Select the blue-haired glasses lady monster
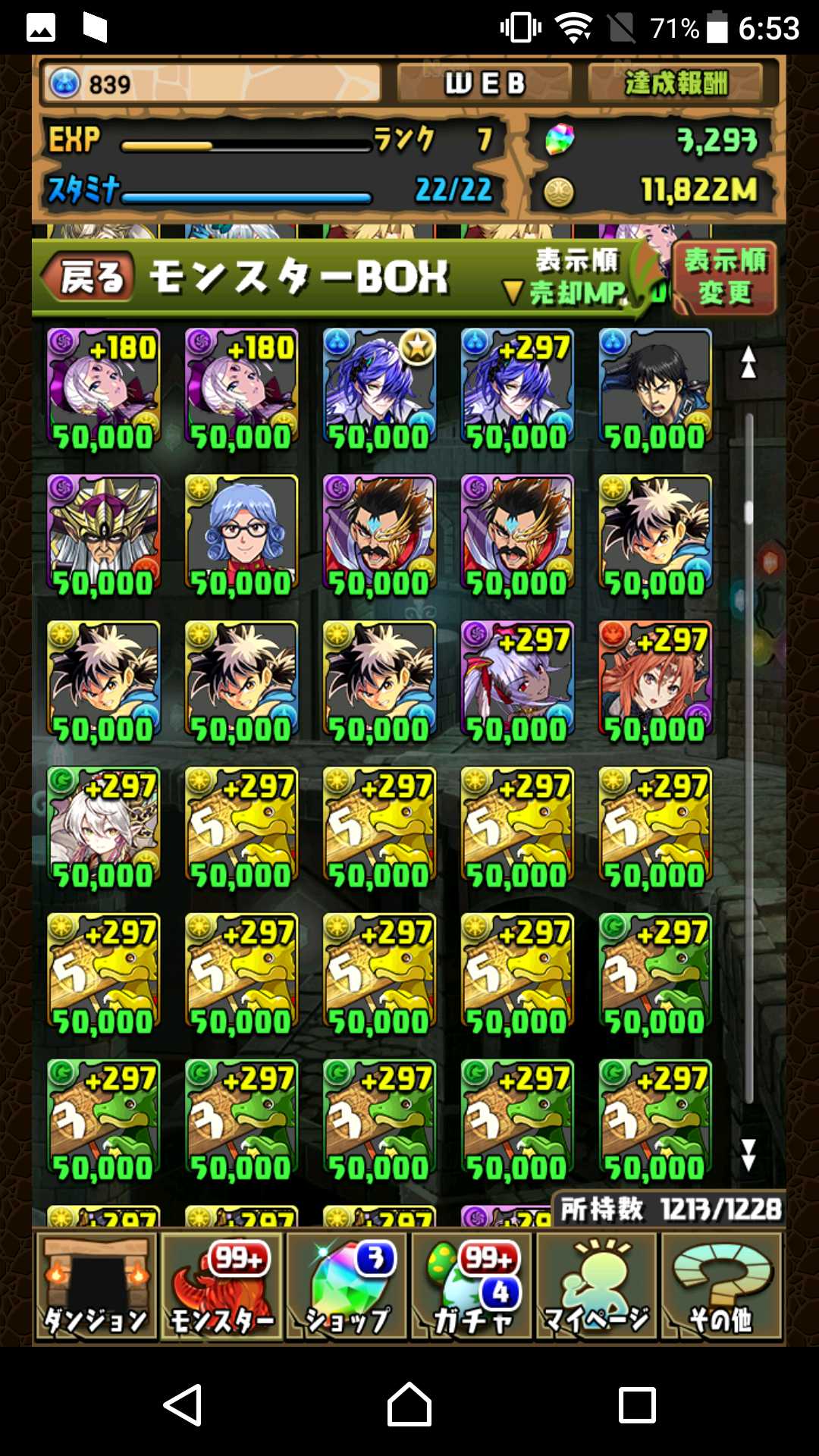This screenshot has height=1456, width=819. tap(241, 536)
